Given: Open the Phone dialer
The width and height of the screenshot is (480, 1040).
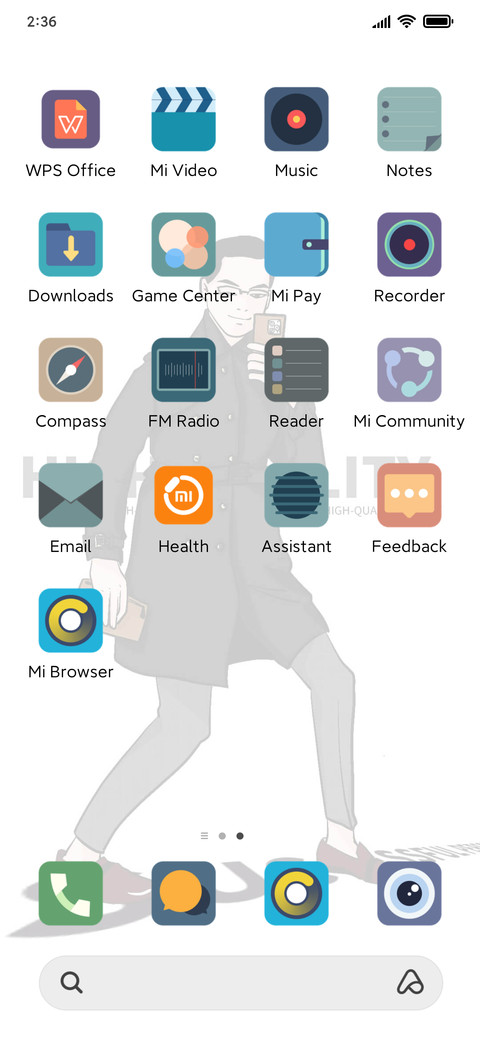Looking at the screenshot, I should [71, 893].
